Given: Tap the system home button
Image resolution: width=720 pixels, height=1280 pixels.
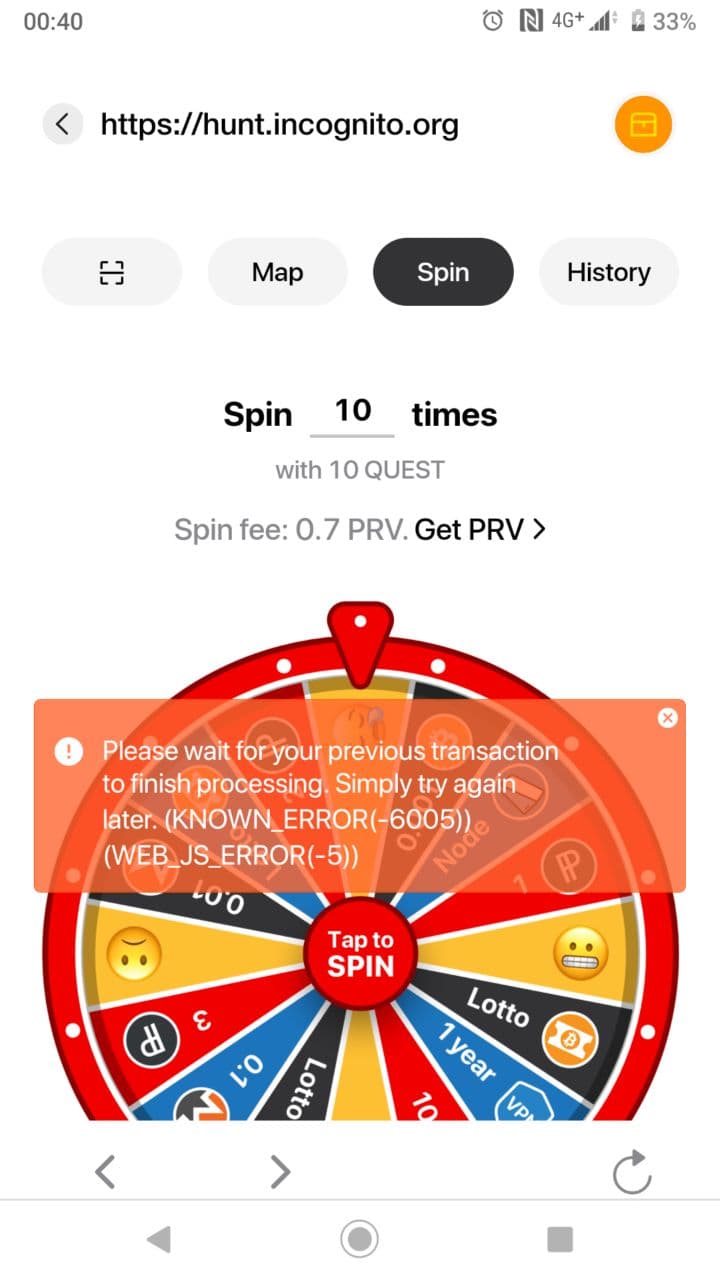Looking at the screenshot, I should [360, 1240].
